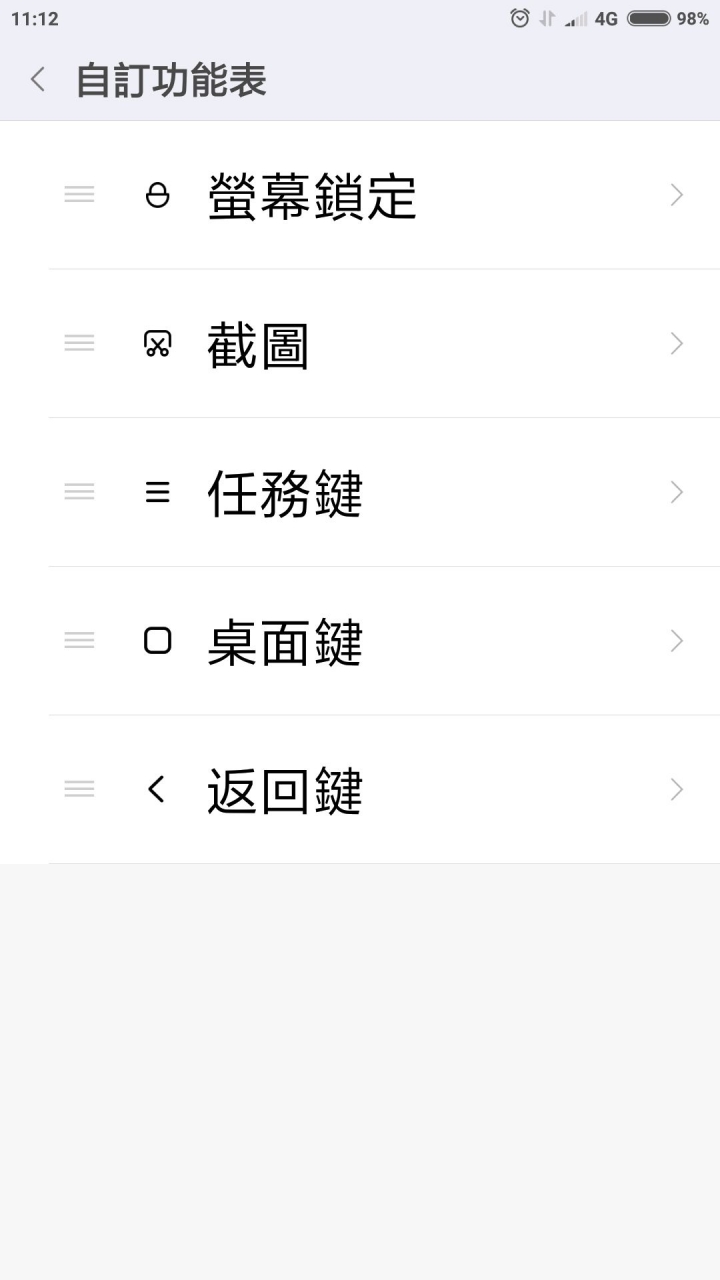This screenshot has width=720, height=1280.
Task: Open the 截圖 row
Action: pos(360,344)
